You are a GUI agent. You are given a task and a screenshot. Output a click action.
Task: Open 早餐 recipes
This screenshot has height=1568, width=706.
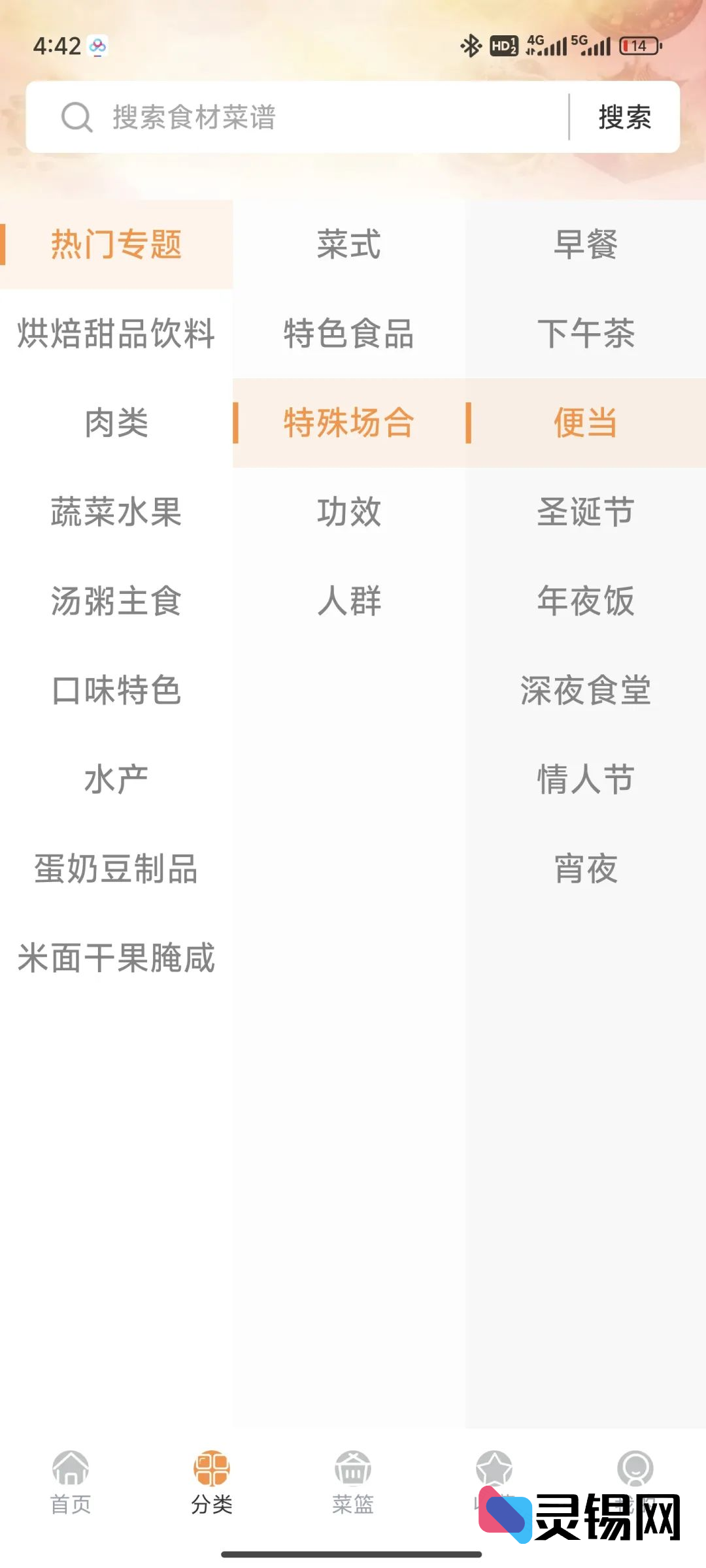585,244
